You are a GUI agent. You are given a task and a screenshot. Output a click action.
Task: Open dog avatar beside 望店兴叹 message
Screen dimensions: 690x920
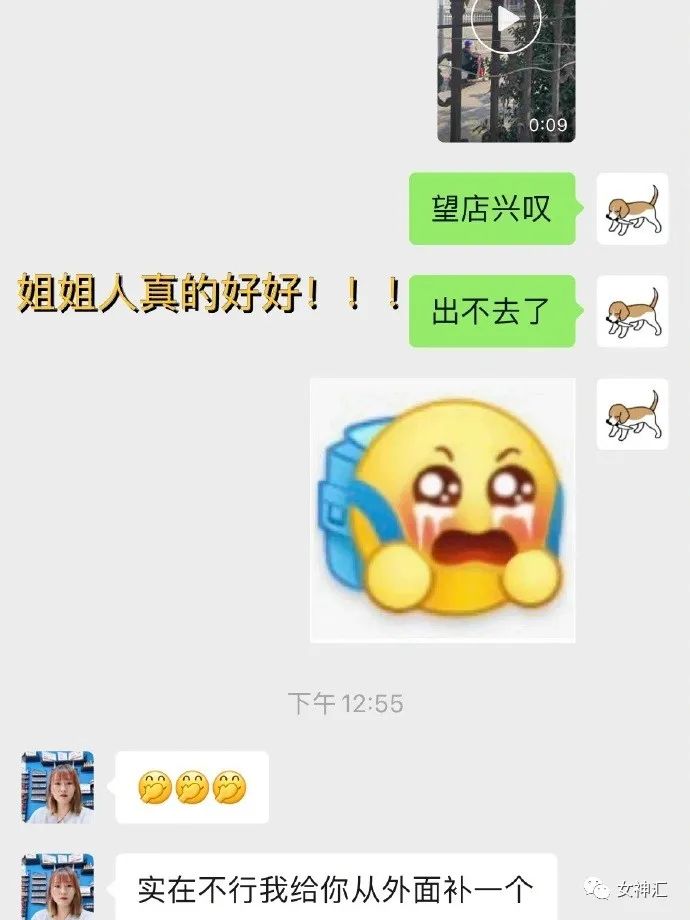pyautogui.click(x=632, y=209)
